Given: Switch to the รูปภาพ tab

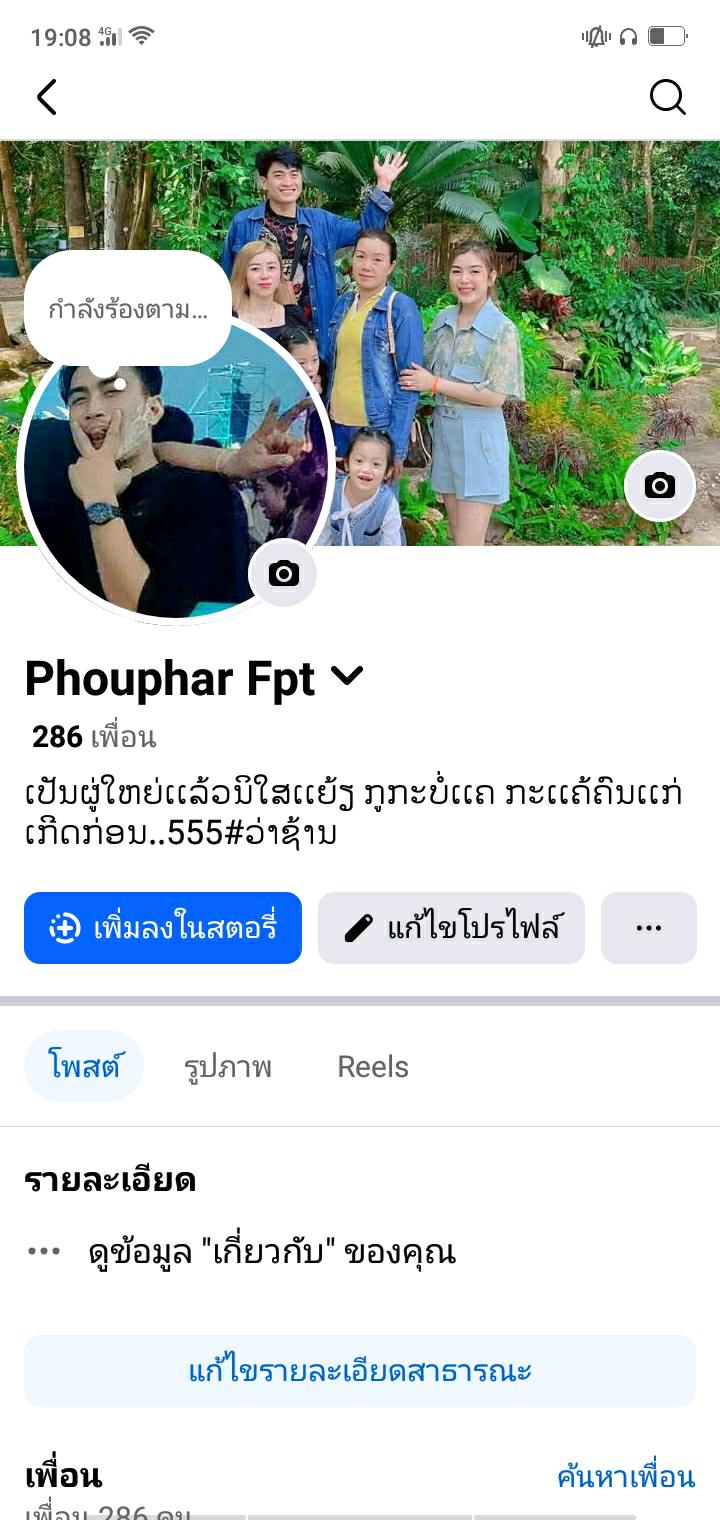Looking at the screenshot, I should pyautogui.click(x=228, y=1066).
